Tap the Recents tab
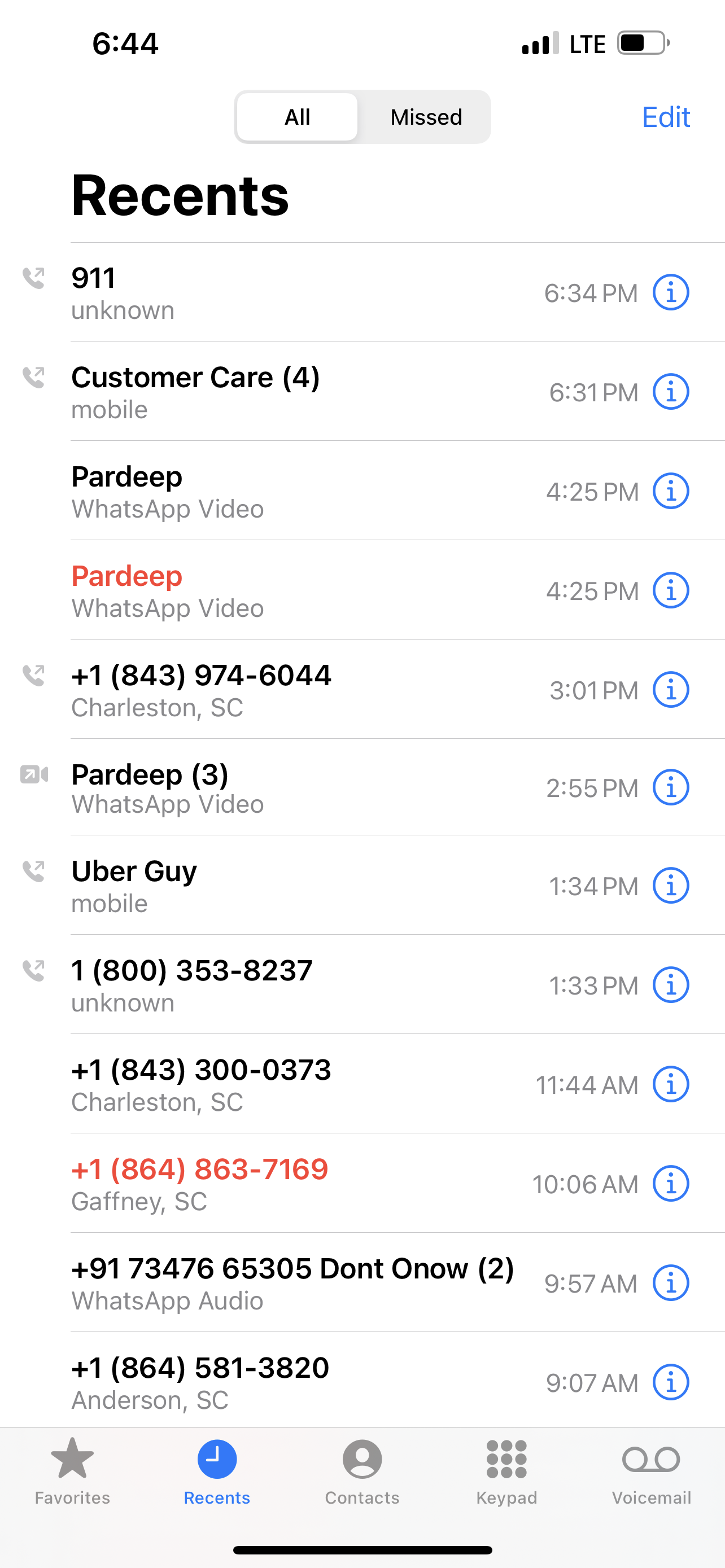The width and height of the screenshot is (725, 1568). (x=217, y=1470)
